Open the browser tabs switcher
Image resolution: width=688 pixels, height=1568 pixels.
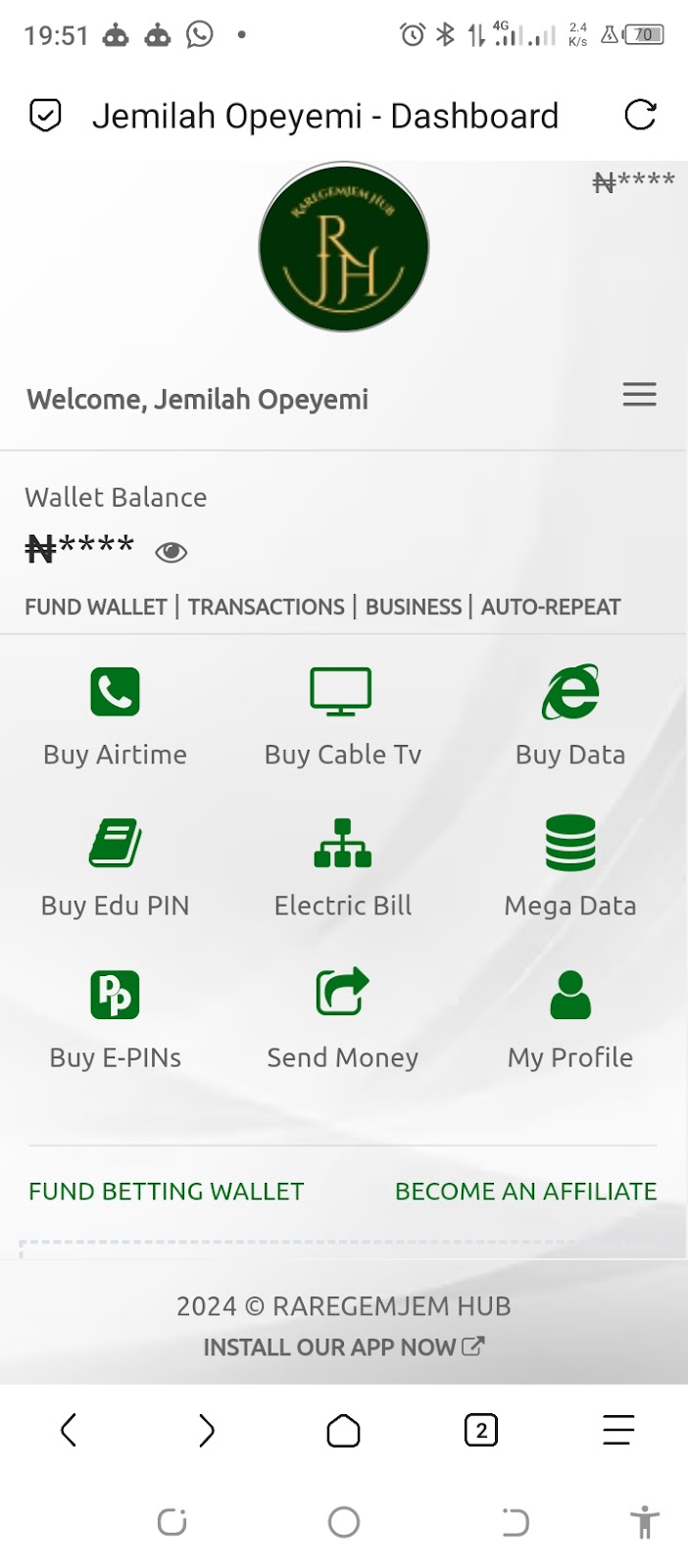point(481,1431)
